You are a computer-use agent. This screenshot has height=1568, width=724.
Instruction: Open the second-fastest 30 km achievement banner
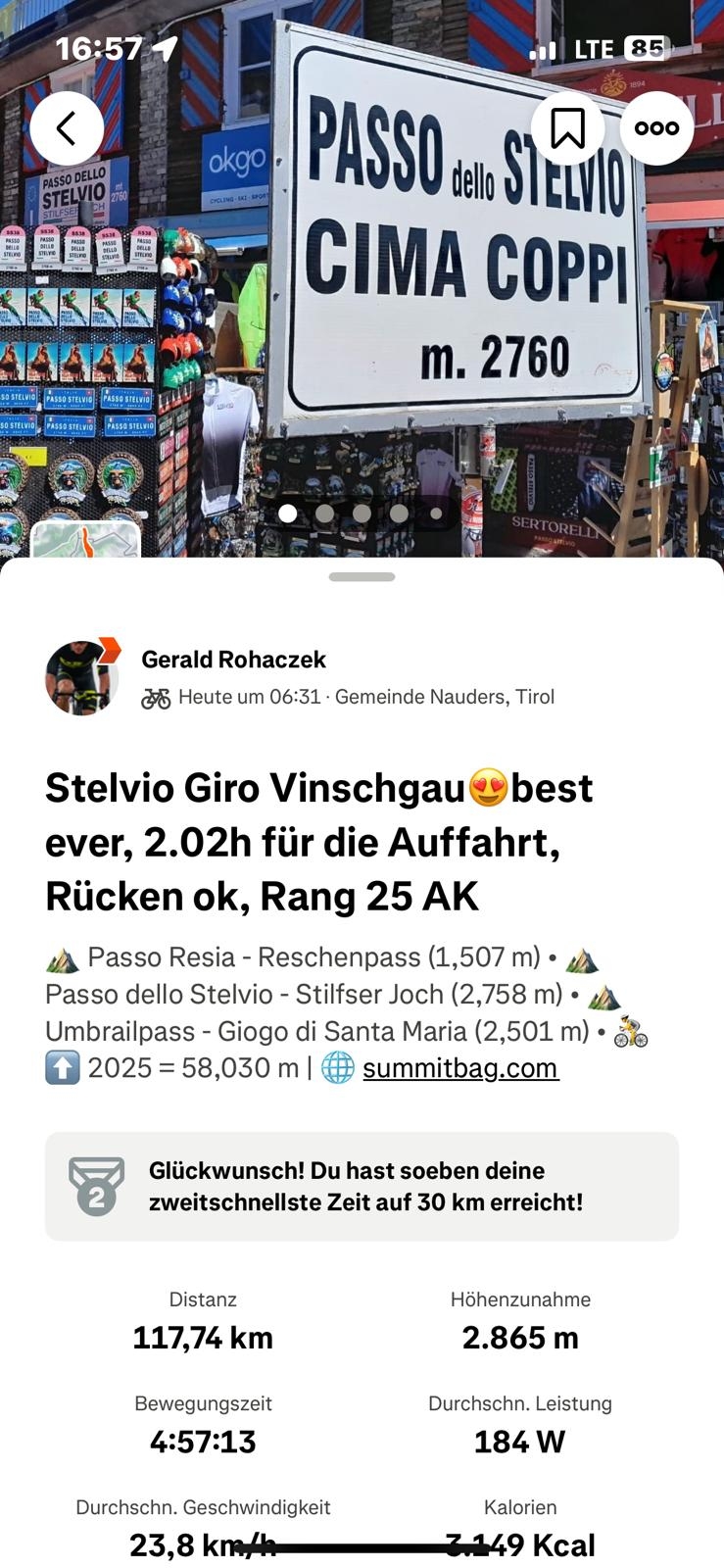(362, 1187)
